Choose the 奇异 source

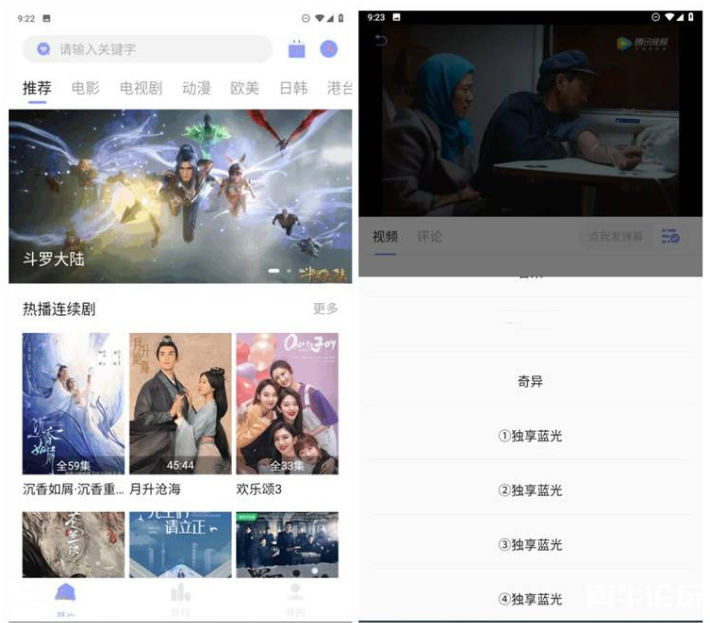click(x=531, y=381)
